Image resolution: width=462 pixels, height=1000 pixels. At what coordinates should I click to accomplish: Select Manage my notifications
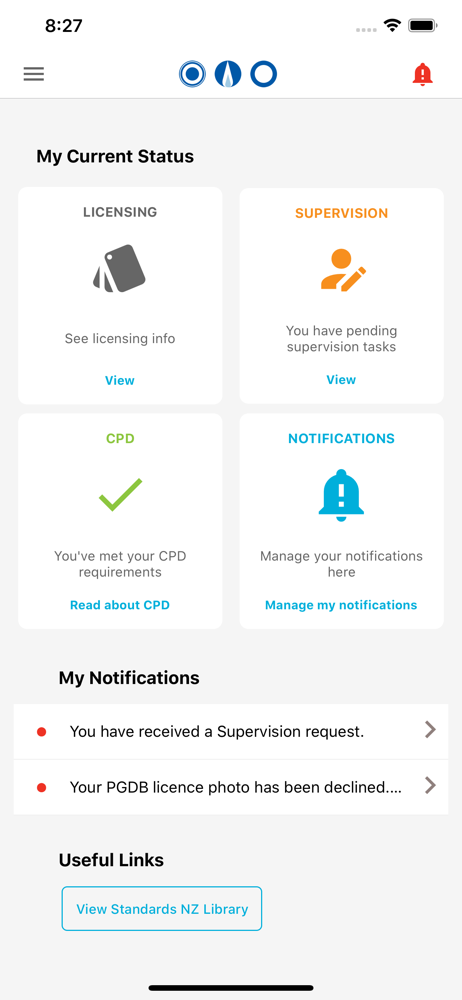click(341, 605)
